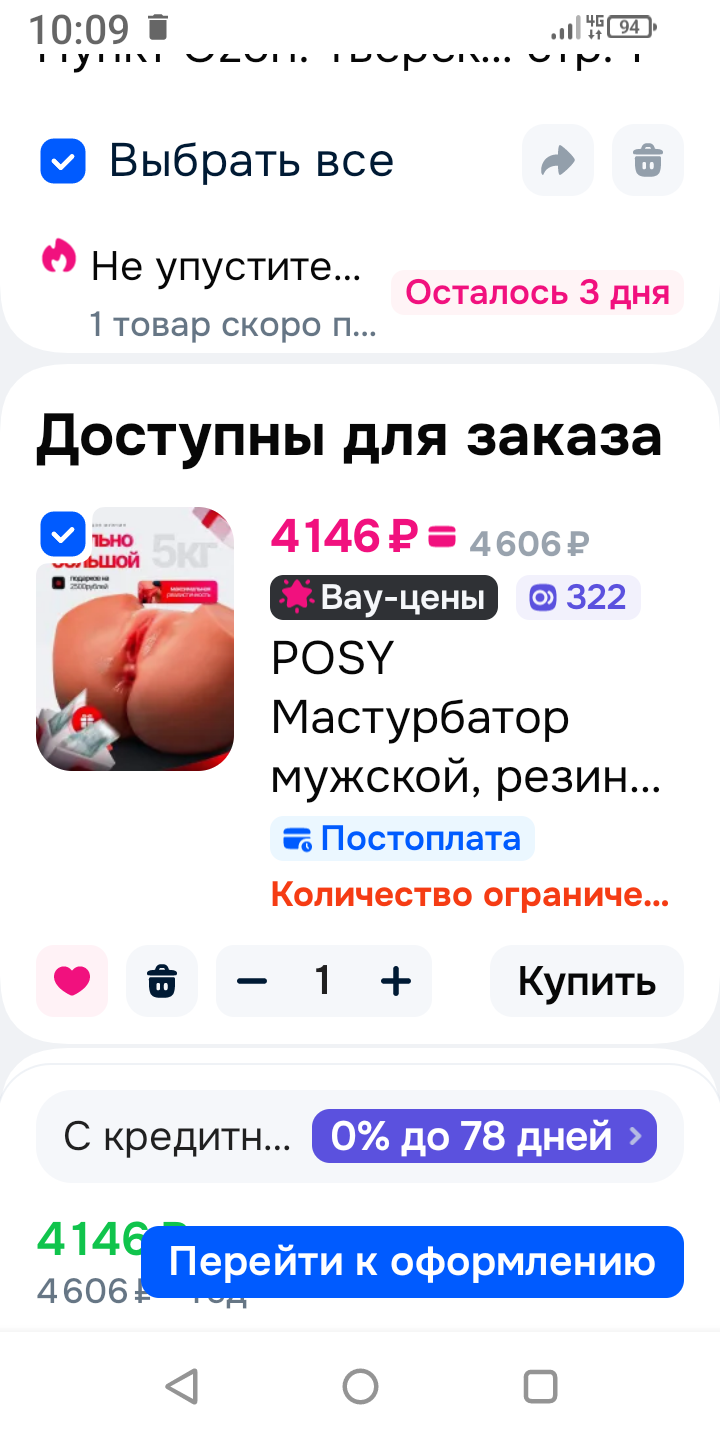Viewport: 720px width, 1440px height.
Task: Delete the POSY item from cart
Action: (x=162, y=981)
